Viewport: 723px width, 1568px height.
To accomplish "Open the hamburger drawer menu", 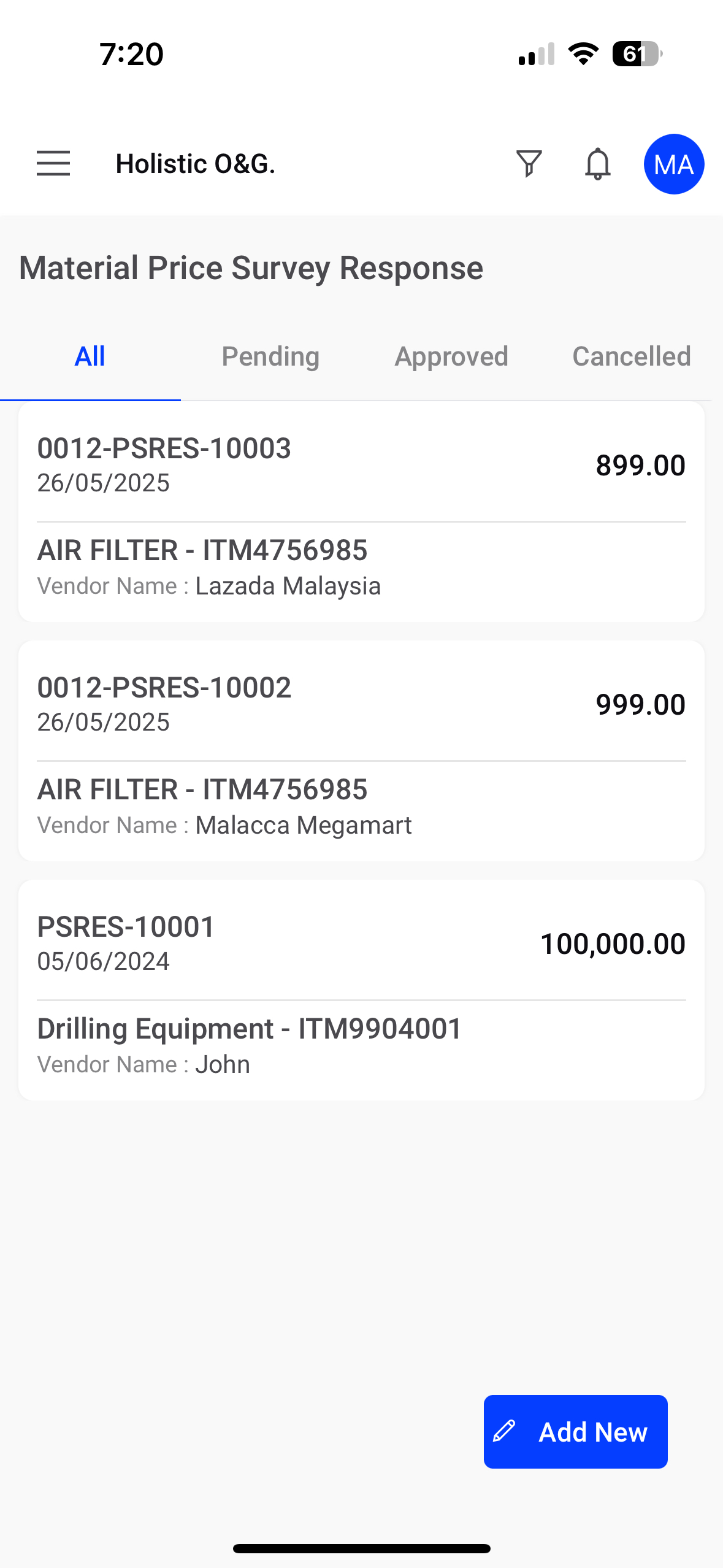I will [53, 164].
